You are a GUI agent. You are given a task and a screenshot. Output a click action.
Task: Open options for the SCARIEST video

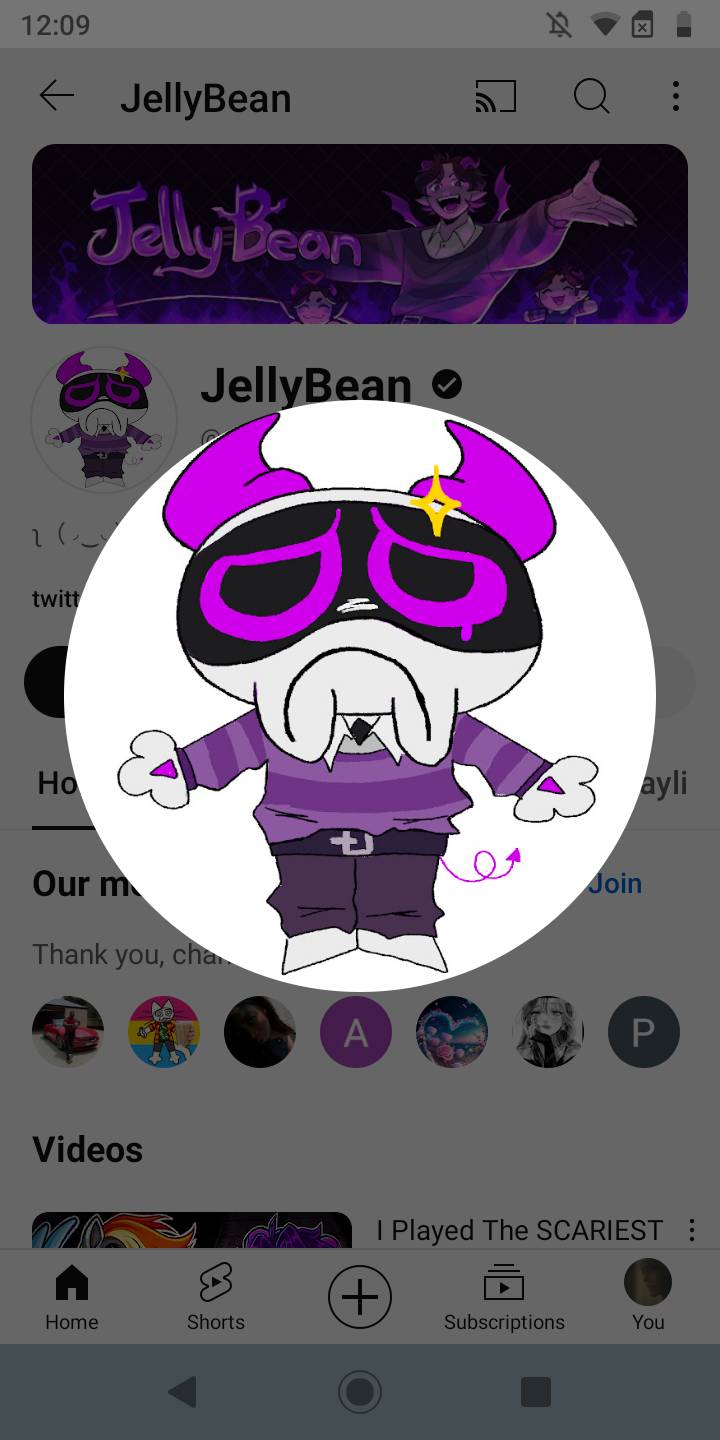pyautogui.click(x=692, y=1230)
